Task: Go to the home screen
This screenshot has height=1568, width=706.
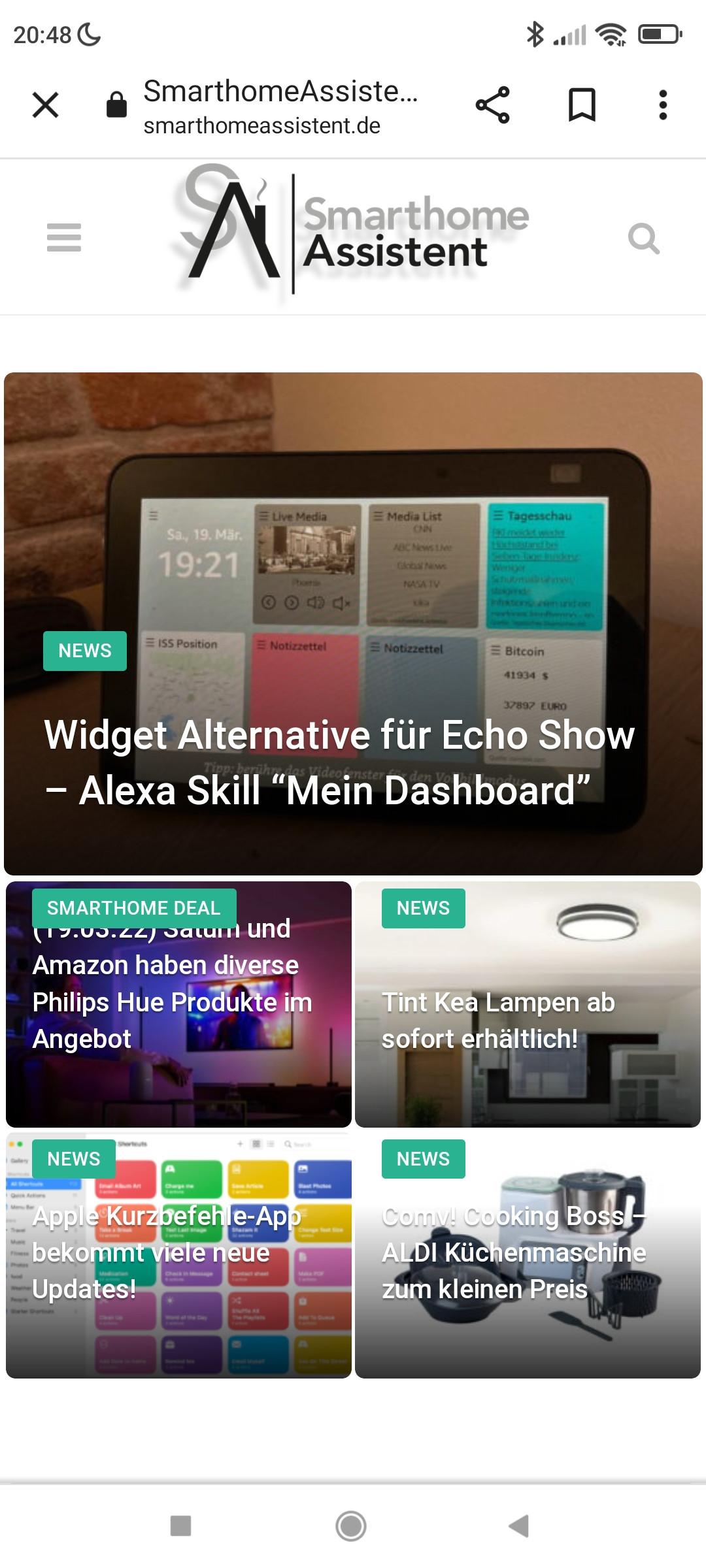Action: [x=351, y=1526]
